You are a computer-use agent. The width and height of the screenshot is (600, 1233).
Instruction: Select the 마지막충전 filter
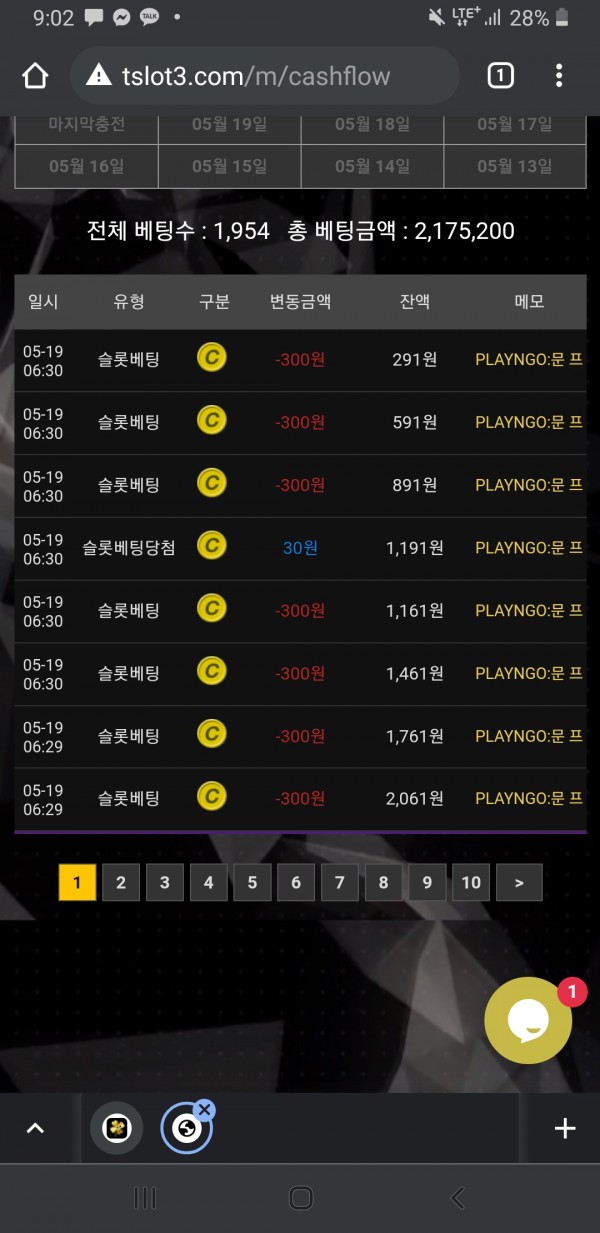[x=87, y=126]
